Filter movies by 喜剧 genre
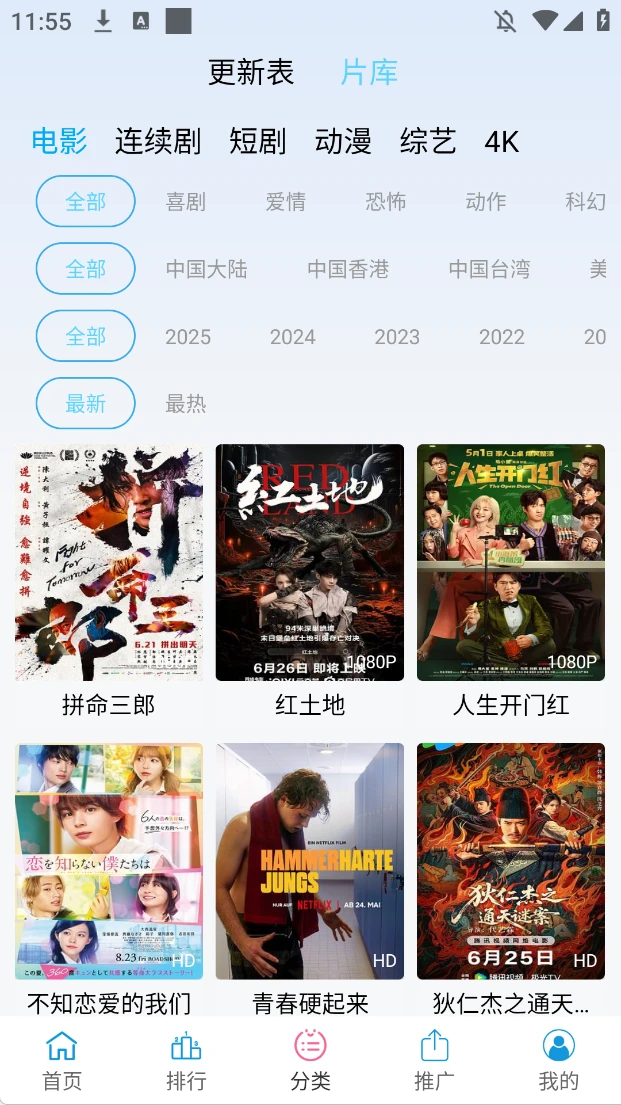 tap(186, 202)
